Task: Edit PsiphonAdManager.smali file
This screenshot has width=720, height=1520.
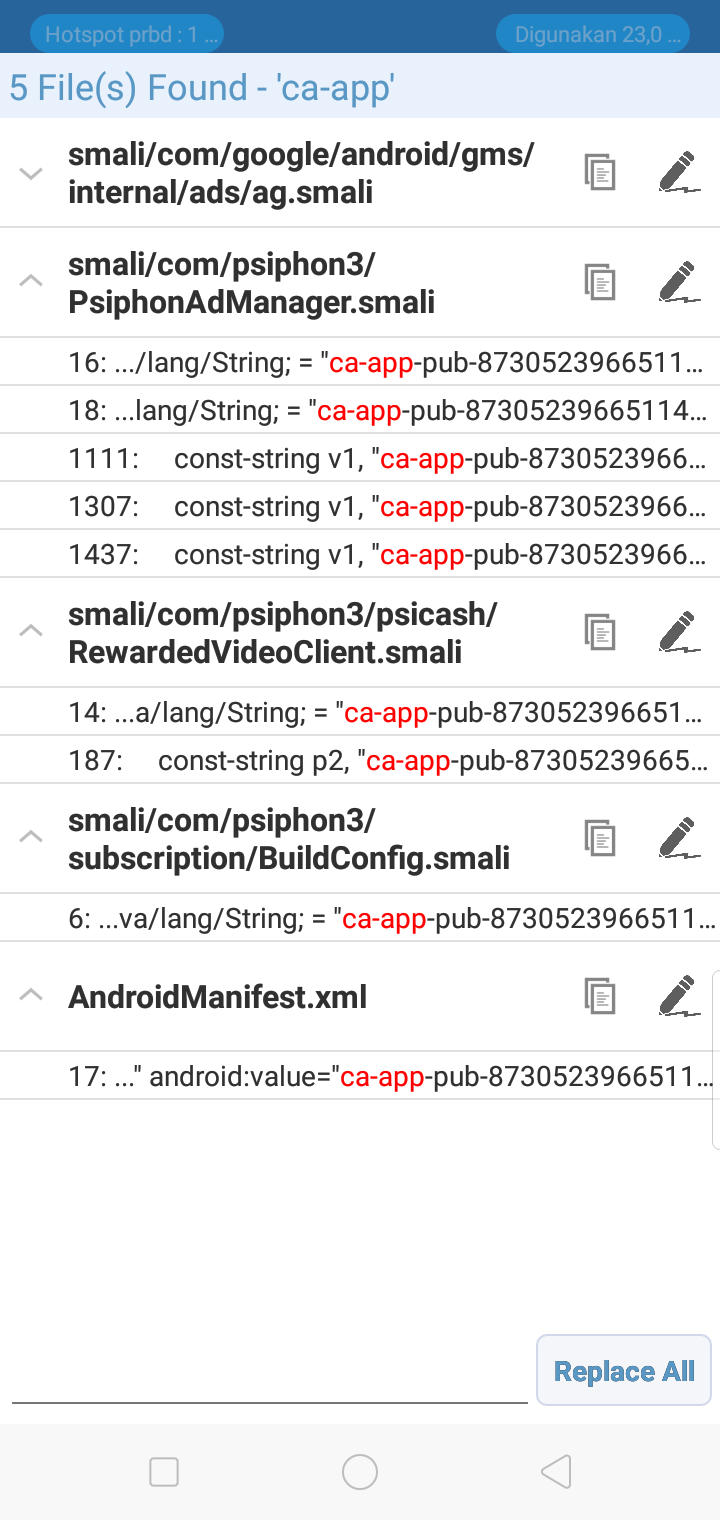Action: point(678,281)
